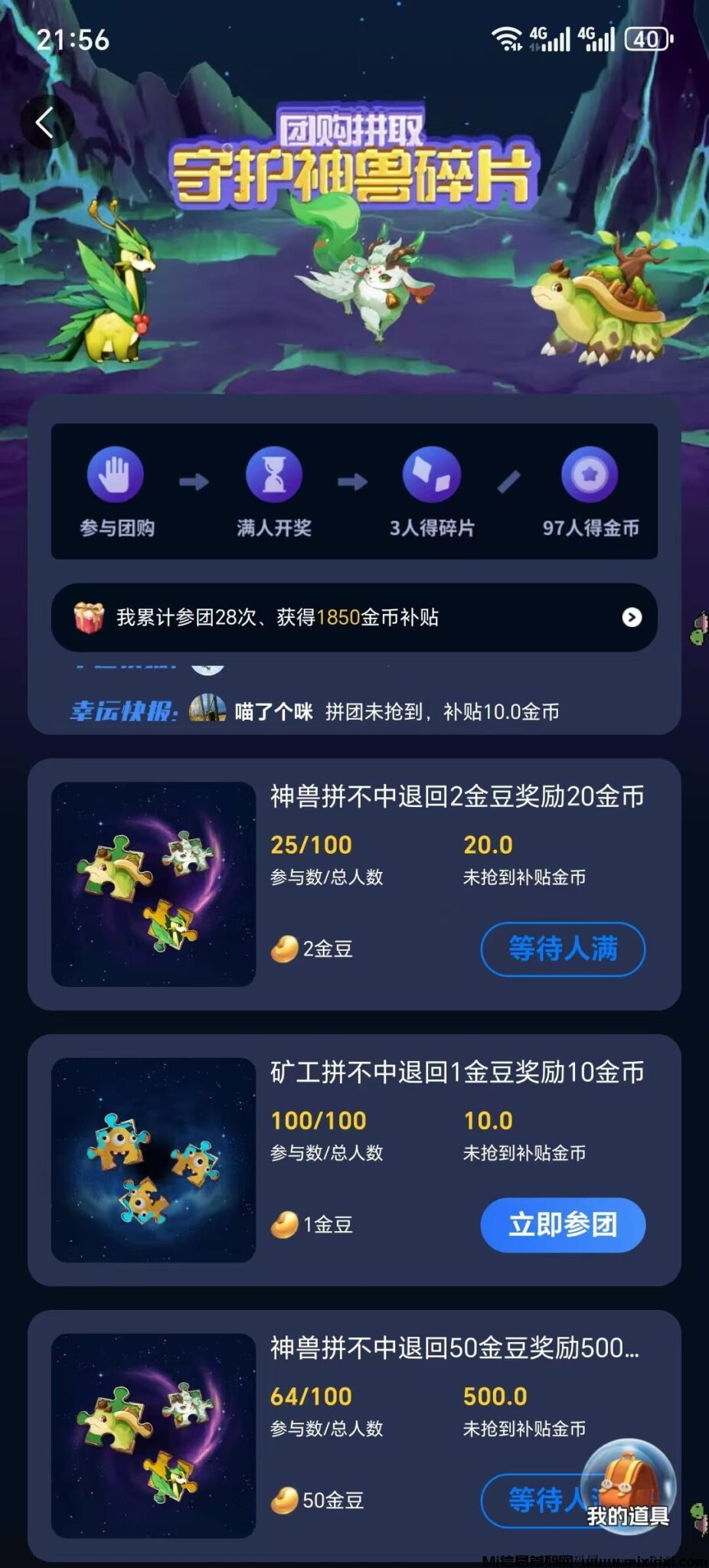
Task: Tap the 97人得金币 coin icon
Action: [x=590, y=475]
